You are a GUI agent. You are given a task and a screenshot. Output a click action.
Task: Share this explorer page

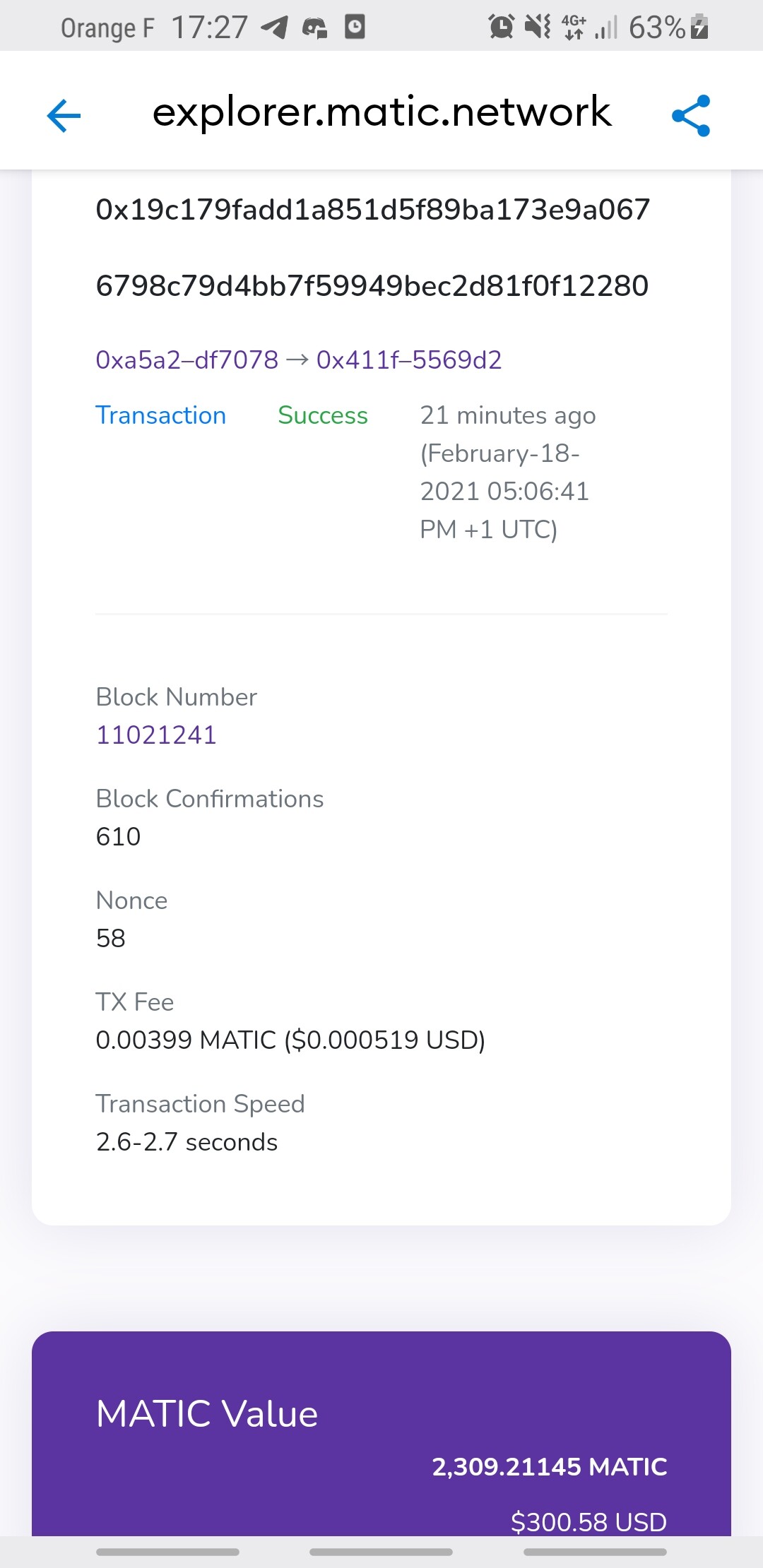(x=690, y=115)
